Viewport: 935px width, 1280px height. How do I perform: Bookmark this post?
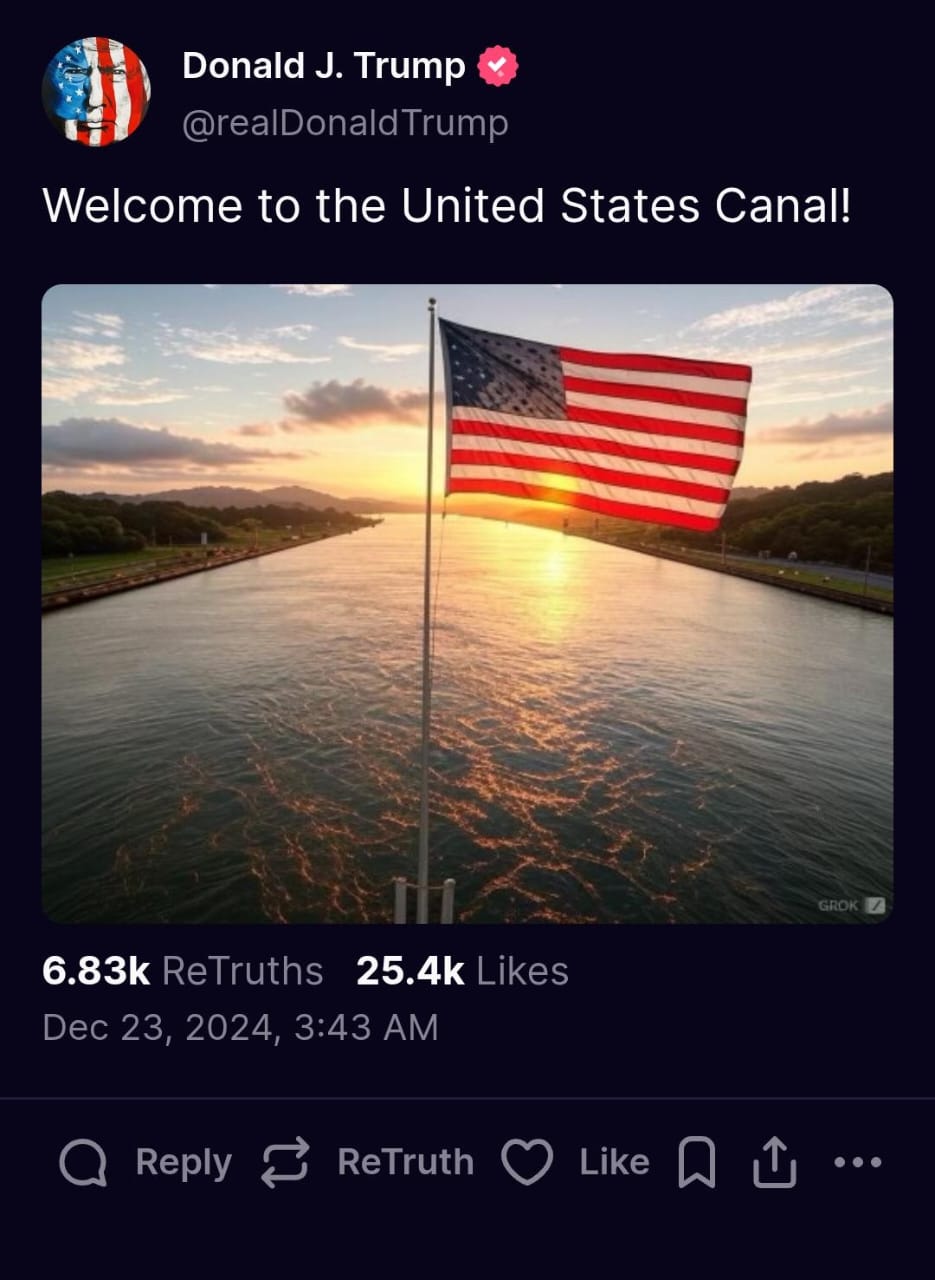[697, 1163]
